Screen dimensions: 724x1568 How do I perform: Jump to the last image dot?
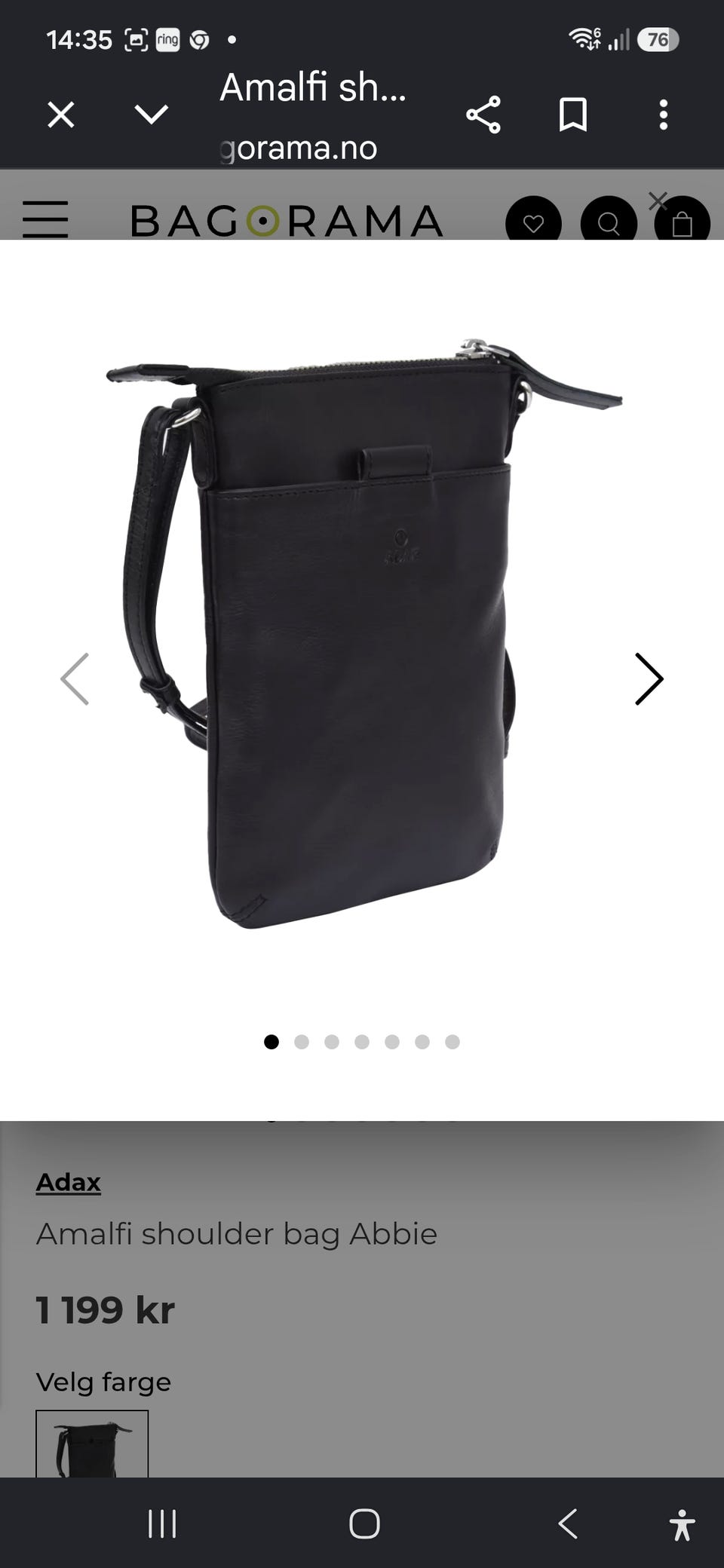pos(452,1042)
